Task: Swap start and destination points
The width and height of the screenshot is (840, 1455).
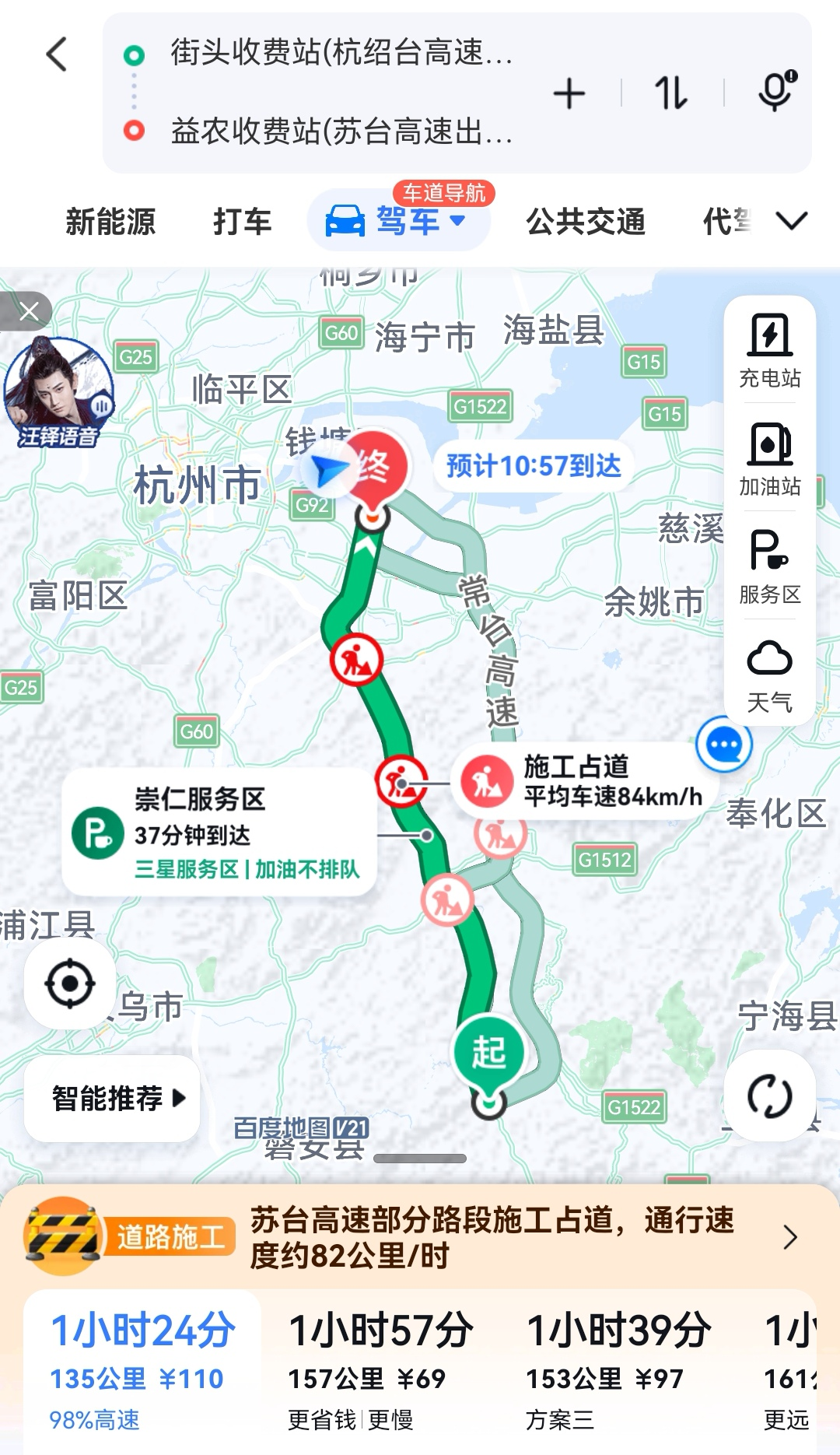Action: pyautogui.click(x=671, y=93)
